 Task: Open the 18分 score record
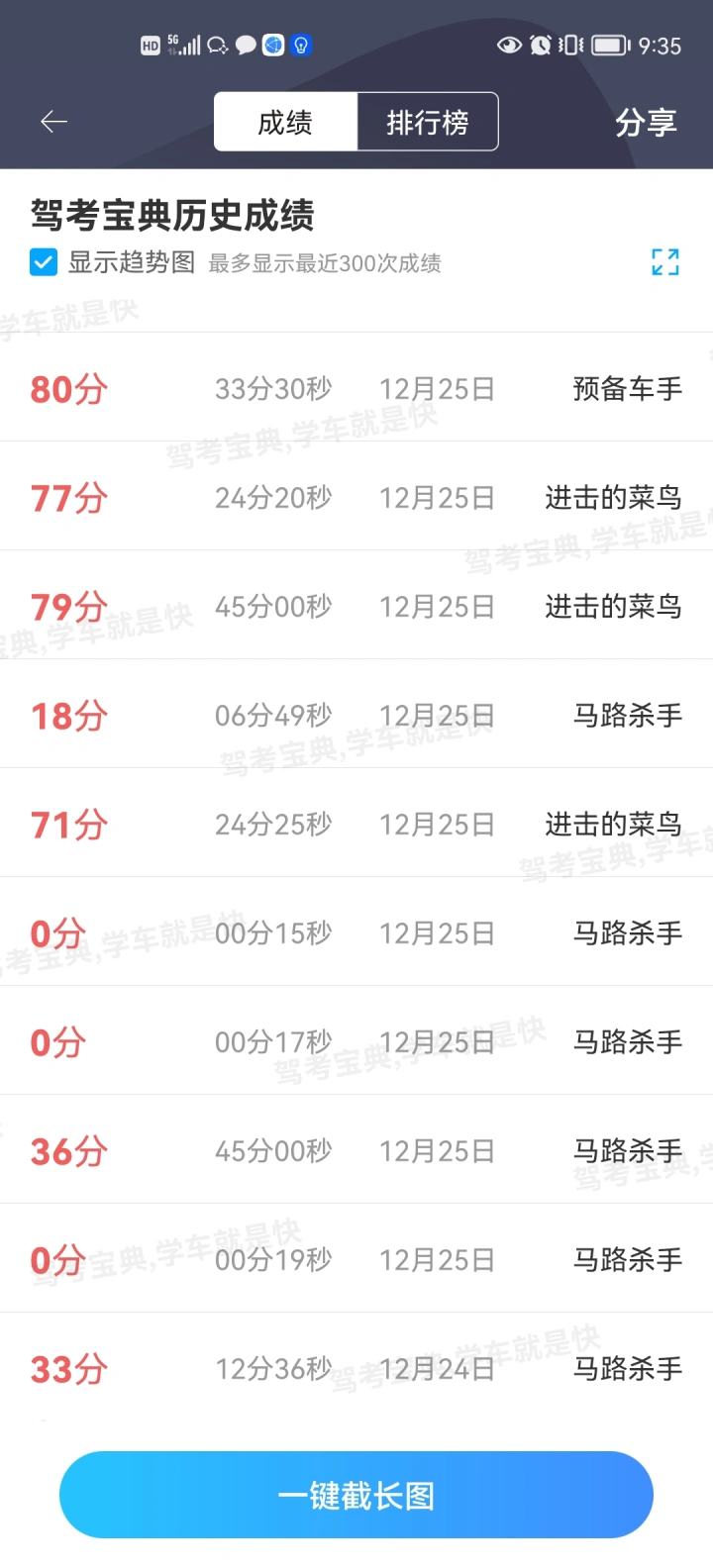click(x=356, y=715)
